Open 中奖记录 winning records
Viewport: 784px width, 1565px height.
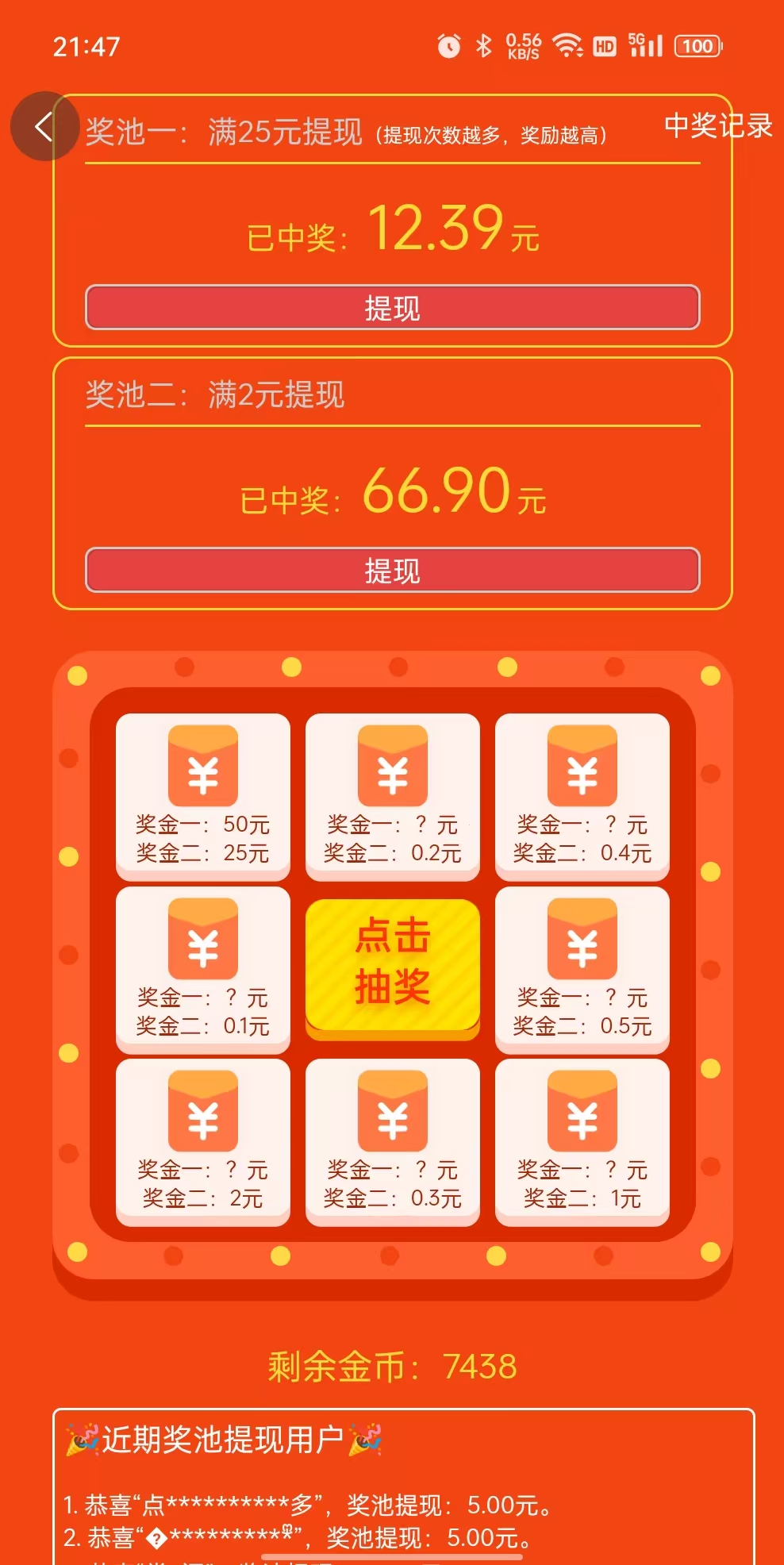point(717,126)
